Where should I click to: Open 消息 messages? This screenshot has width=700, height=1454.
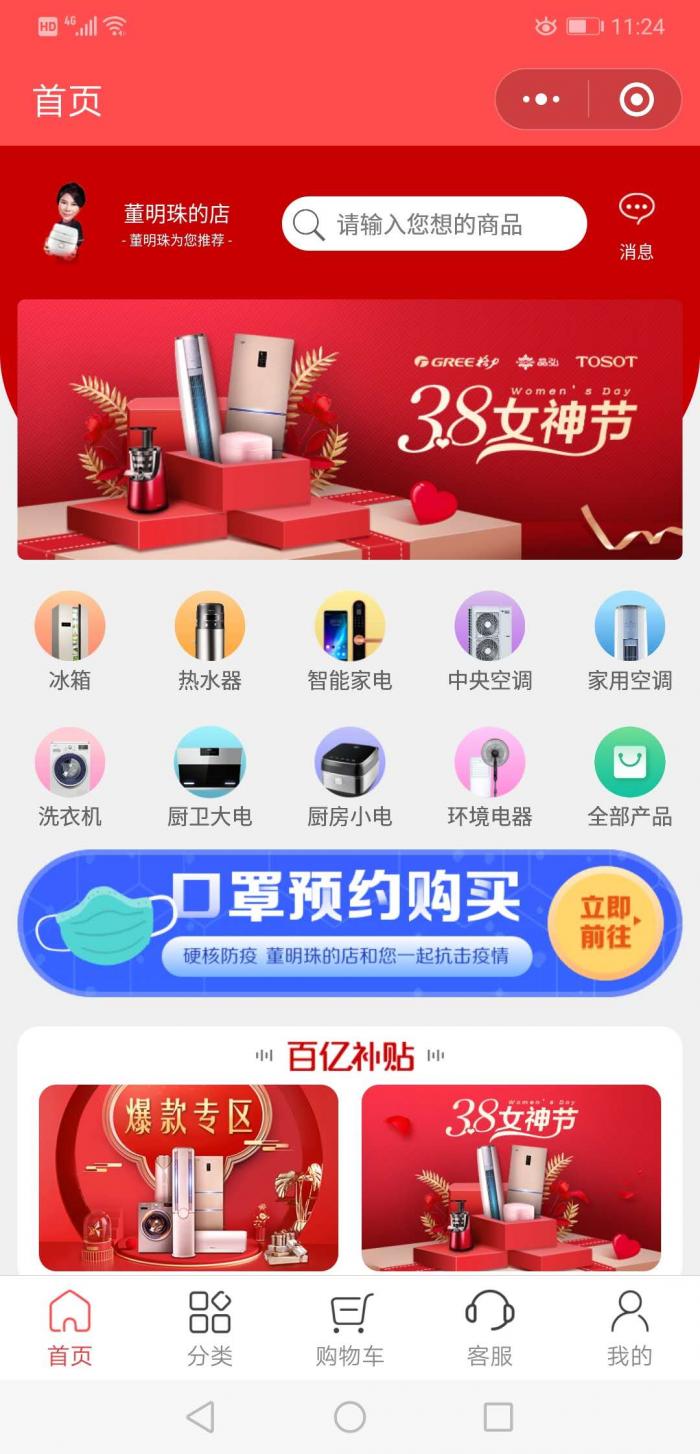click(636, 225)
